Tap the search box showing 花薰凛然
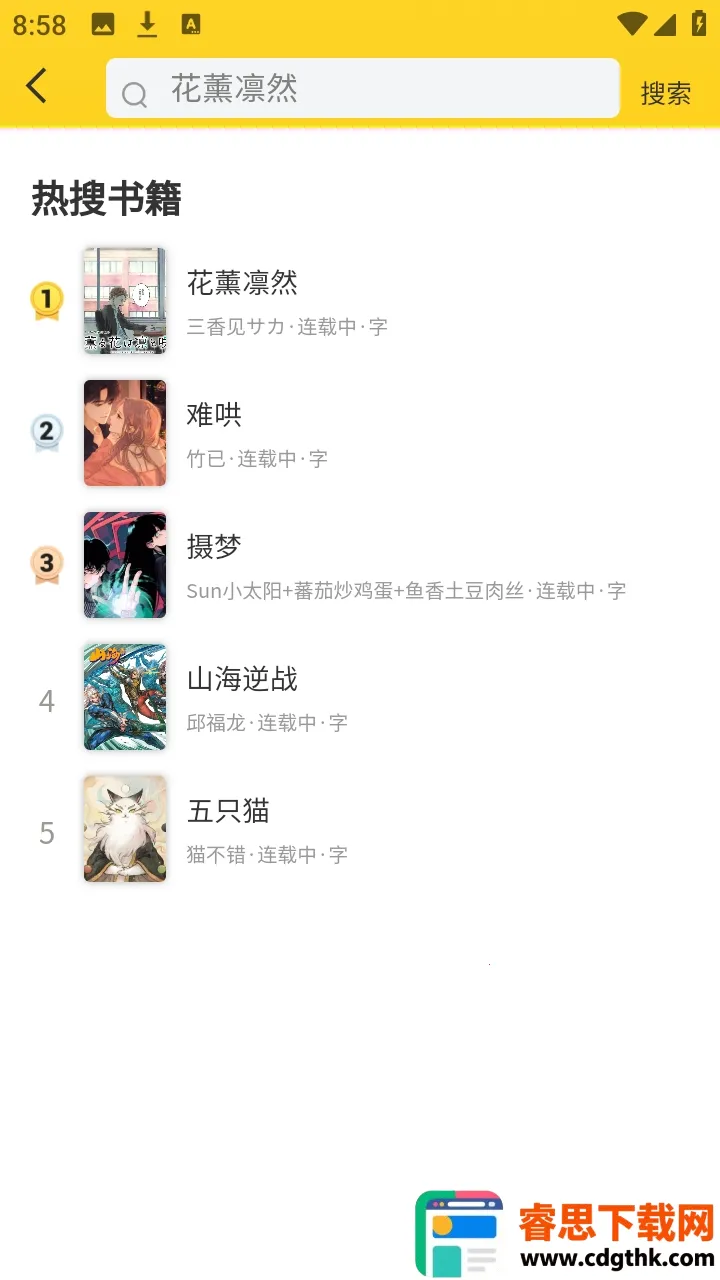 362,89
